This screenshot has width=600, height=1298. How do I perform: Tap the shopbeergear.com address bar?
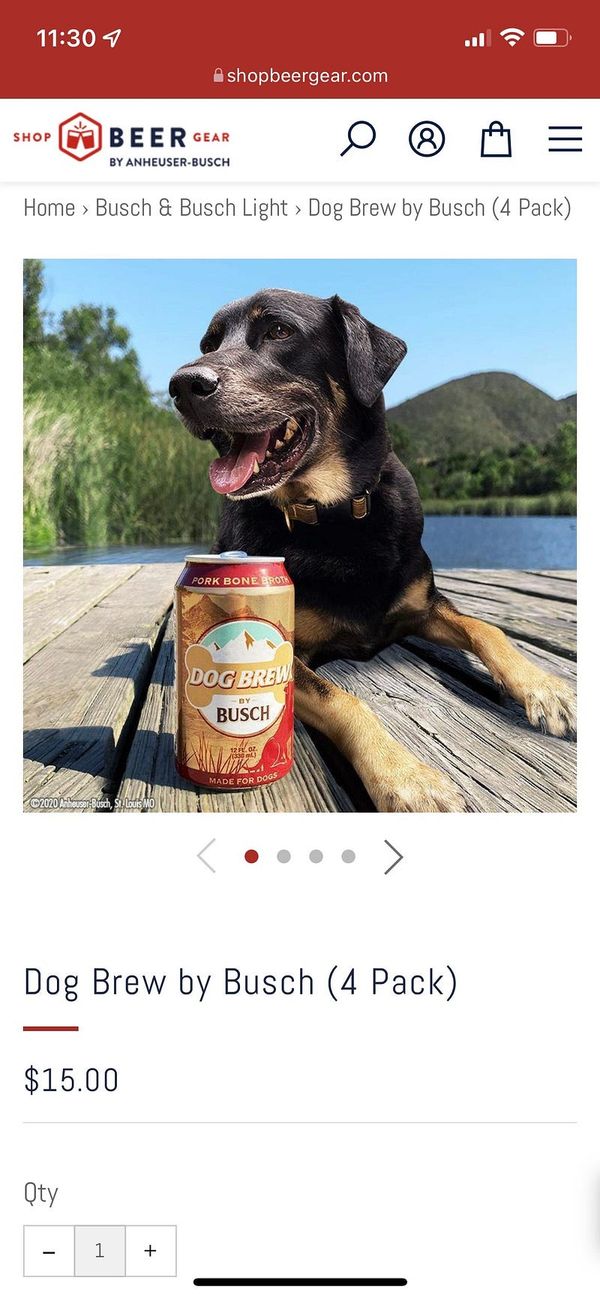300,76
